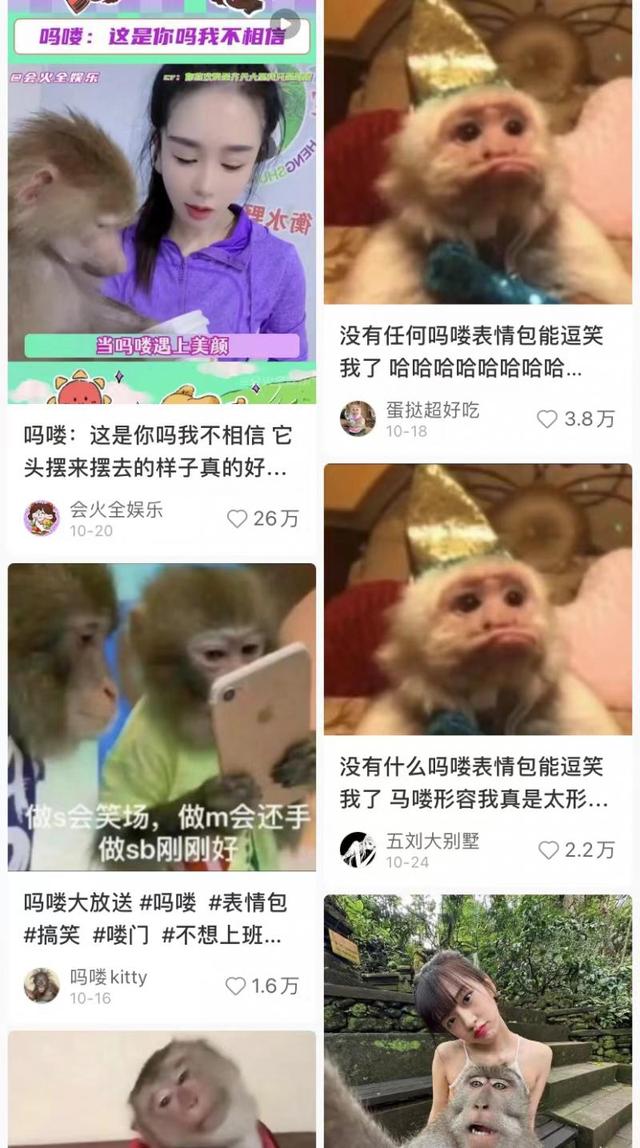
Task: Open the monkey in red clothes post
Action: point(161,1090)
